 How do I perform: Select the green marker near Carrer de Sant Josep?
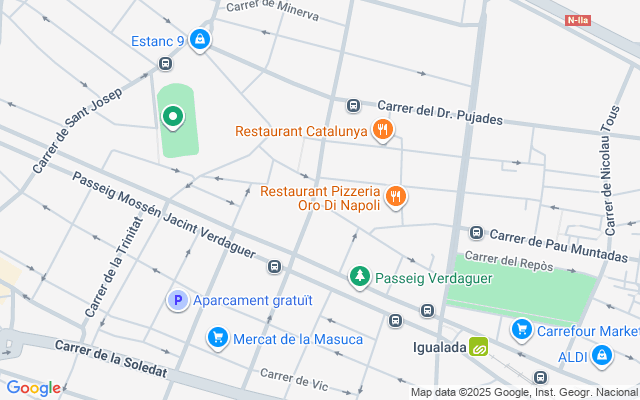click(x=172, y=117)
